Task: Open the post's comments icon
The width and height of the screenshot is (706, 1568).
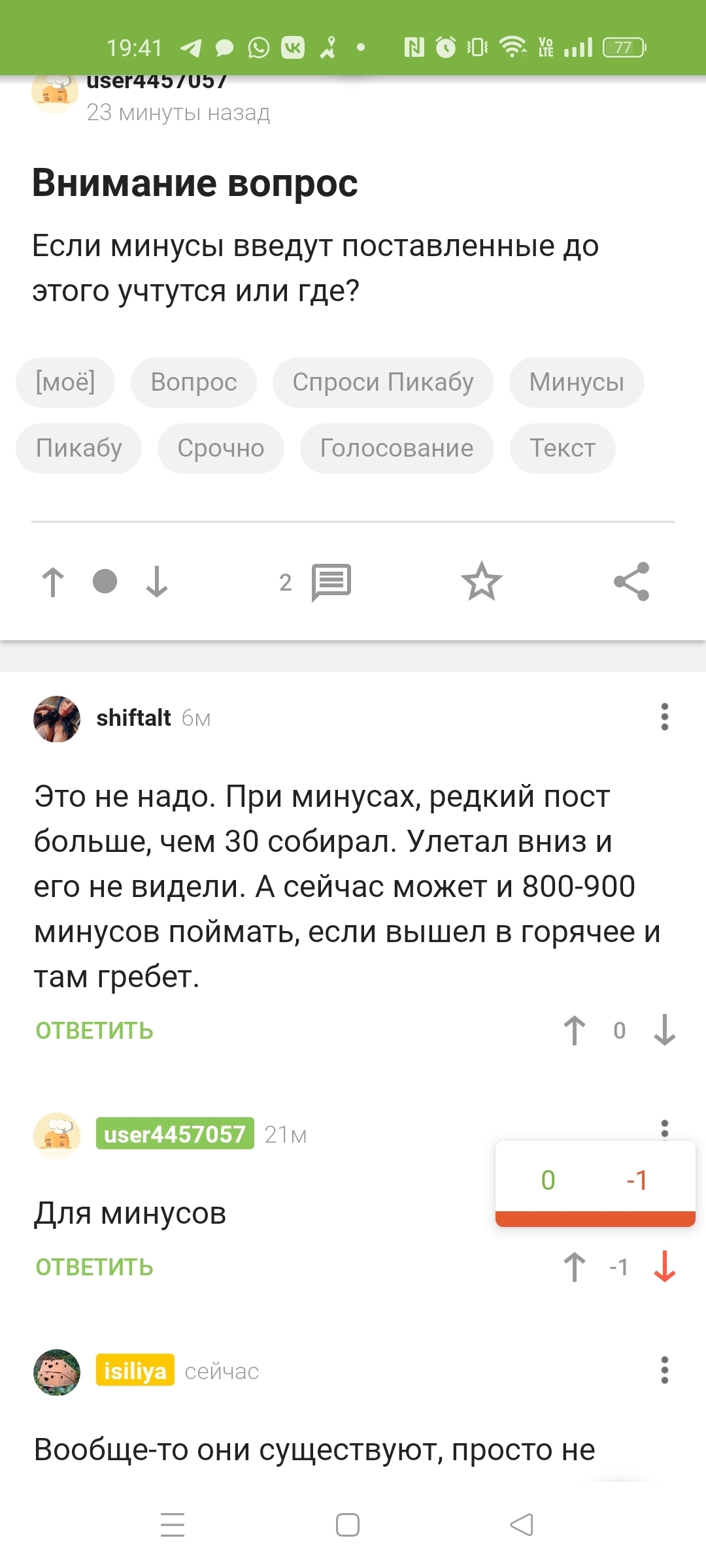Action: tap(331, 581)
